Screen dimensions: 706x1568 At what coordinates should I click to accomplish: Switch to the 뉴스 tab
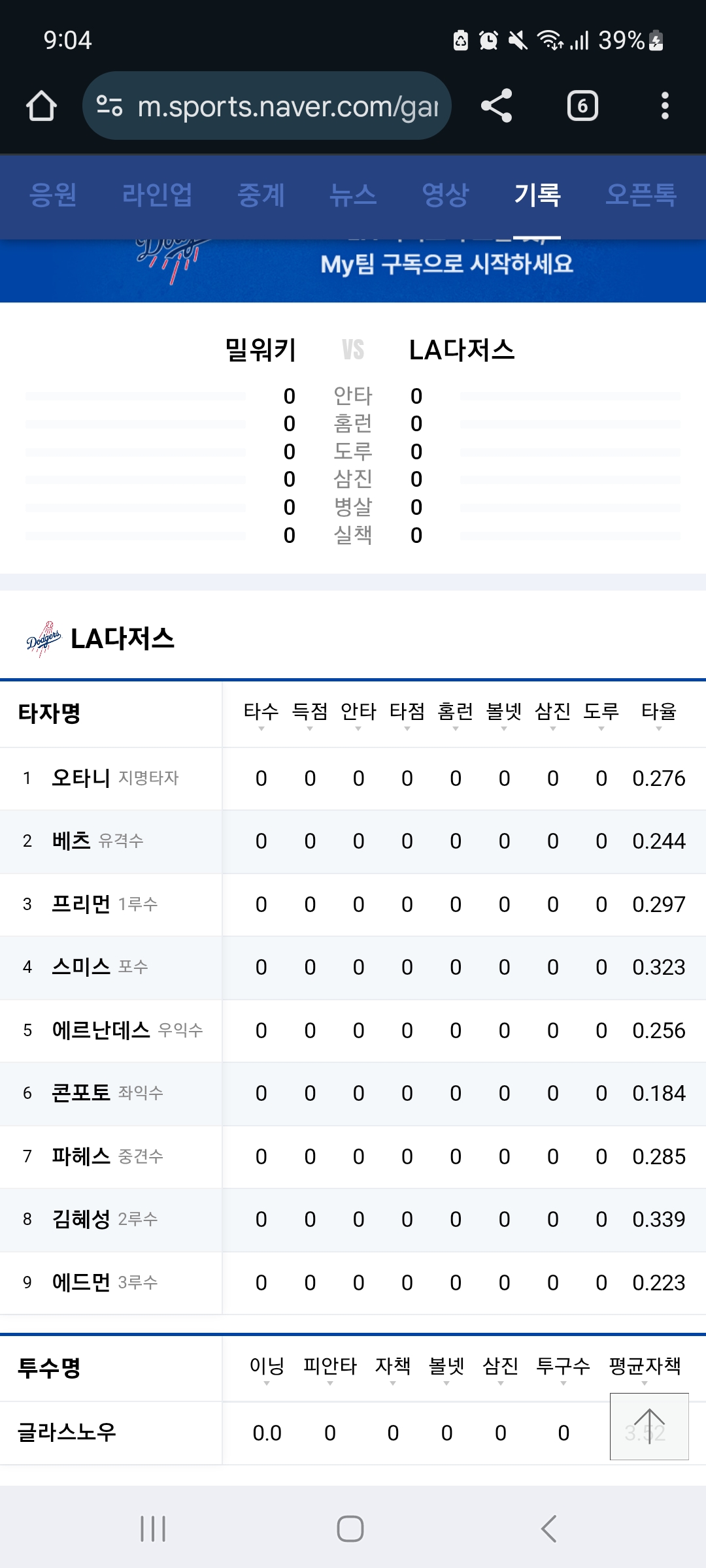click(353, 195)
